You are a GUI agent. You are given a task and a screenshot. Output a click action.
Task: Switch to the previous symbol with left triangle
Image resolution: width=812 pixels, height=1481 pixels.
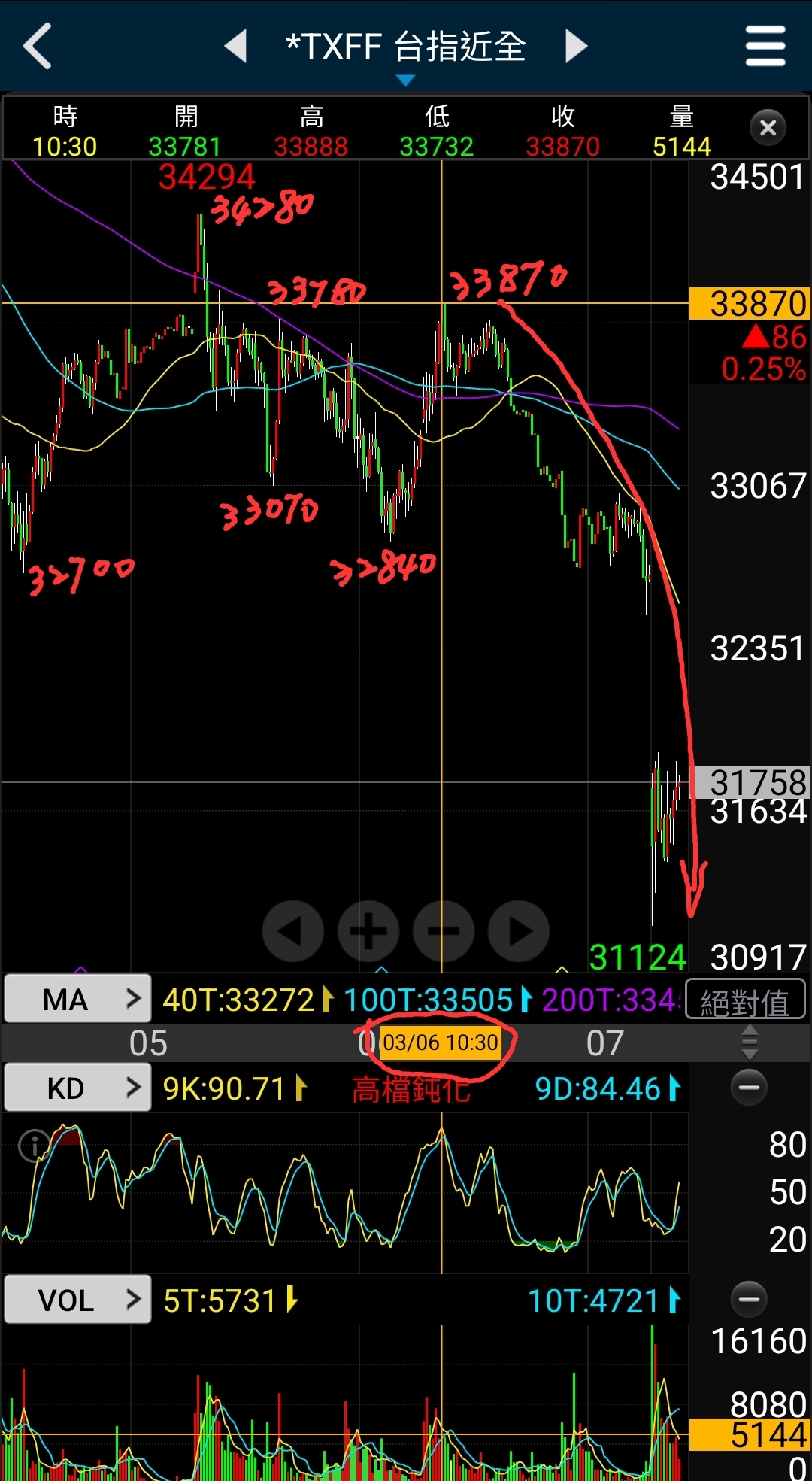pos(236,46)
